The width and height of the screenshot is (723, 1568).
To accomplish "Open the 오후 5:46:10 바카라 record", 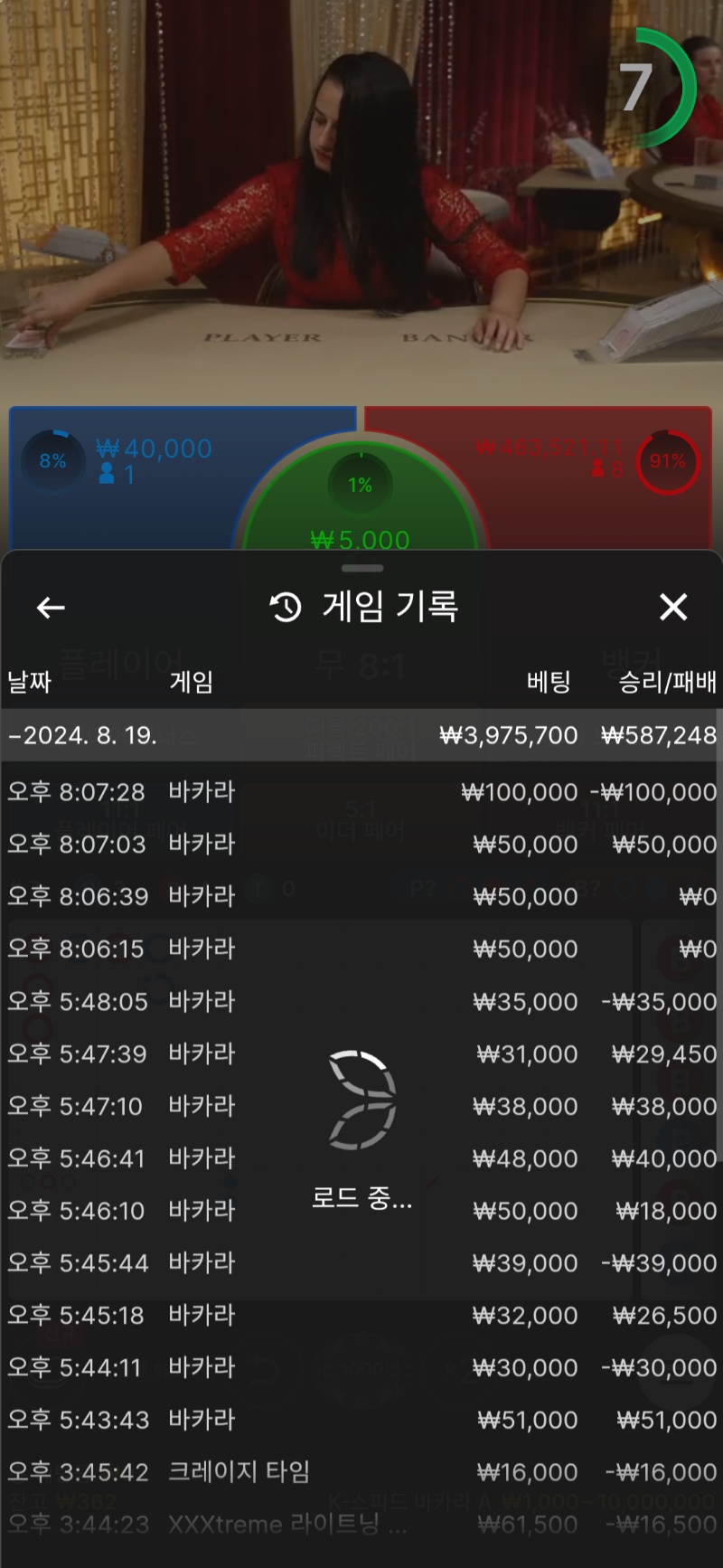I will (x=361, y=1212).
